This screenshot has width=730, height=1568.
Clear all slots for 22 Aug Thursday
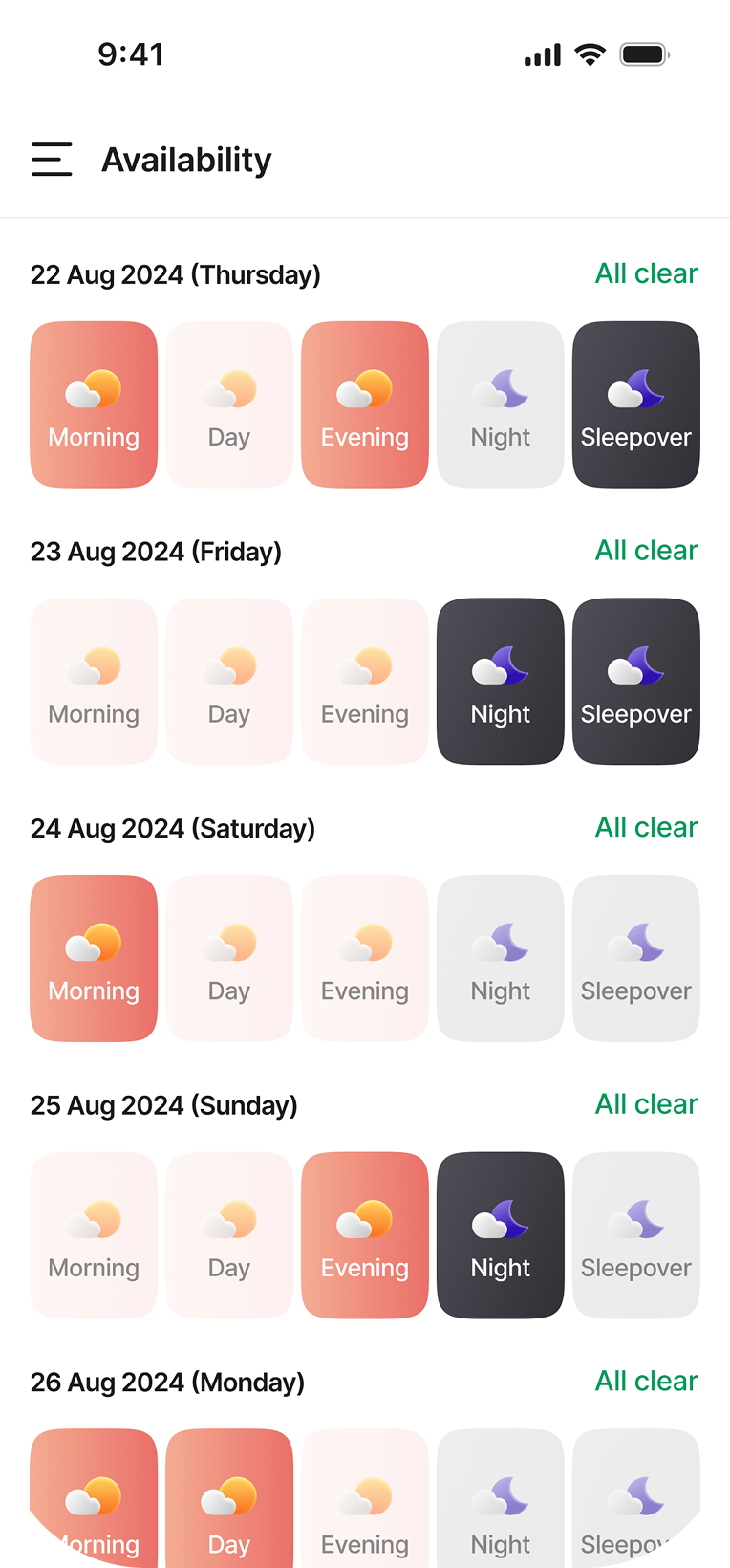pos(646,273)
